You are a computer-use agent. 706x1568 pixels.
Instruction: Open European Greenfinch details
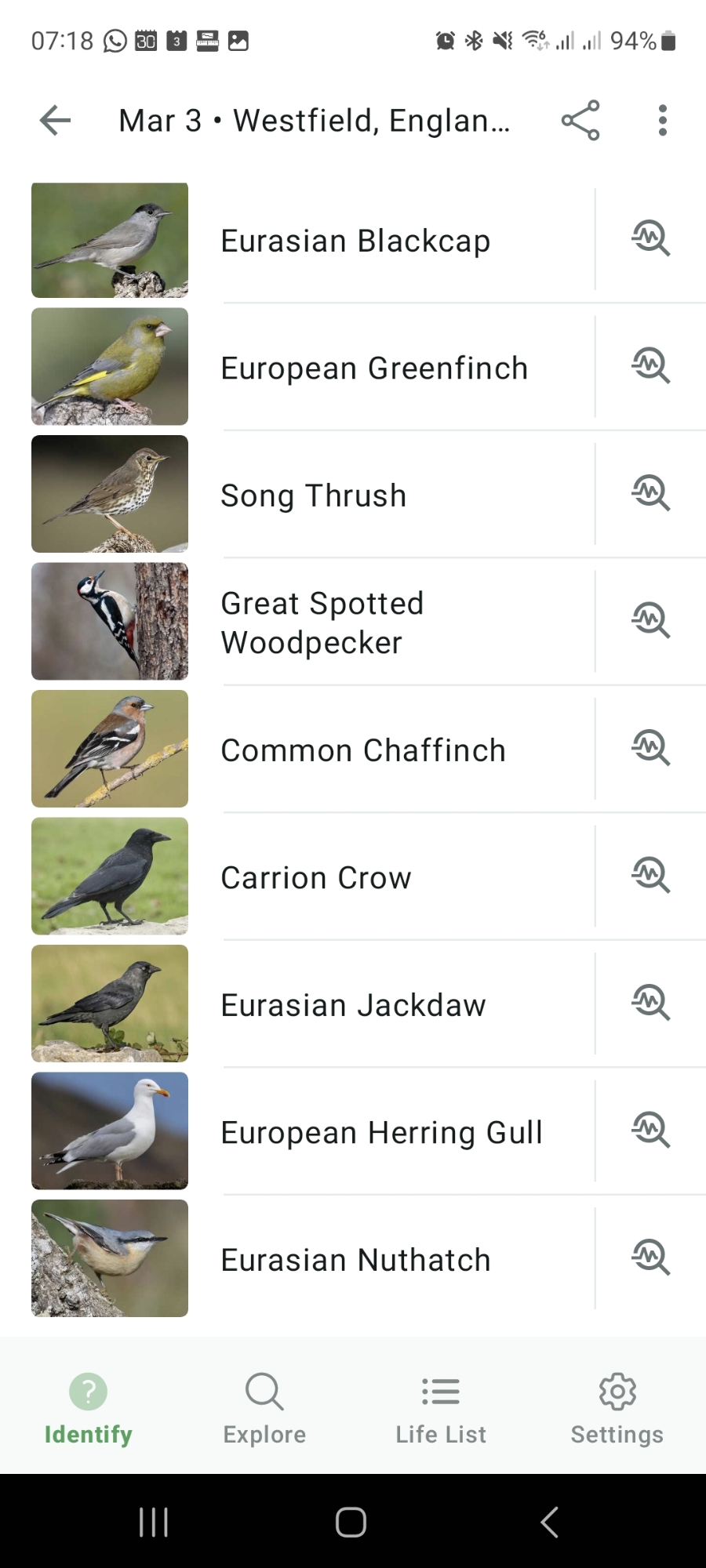click(x=374, y=368)
